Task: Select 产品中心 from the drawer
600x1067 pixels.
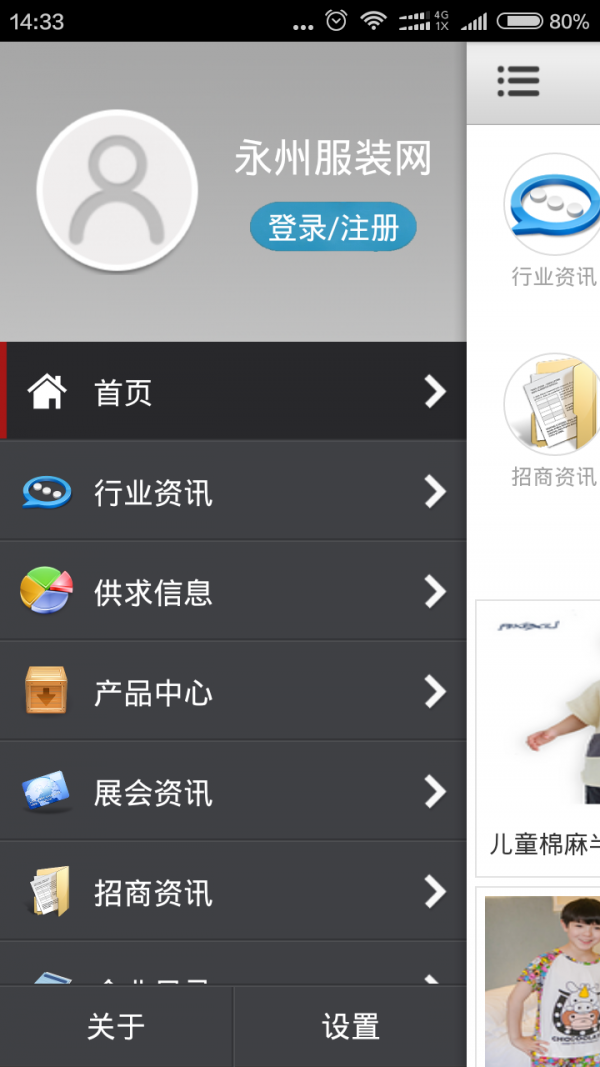Action: (x=233, y=692)
